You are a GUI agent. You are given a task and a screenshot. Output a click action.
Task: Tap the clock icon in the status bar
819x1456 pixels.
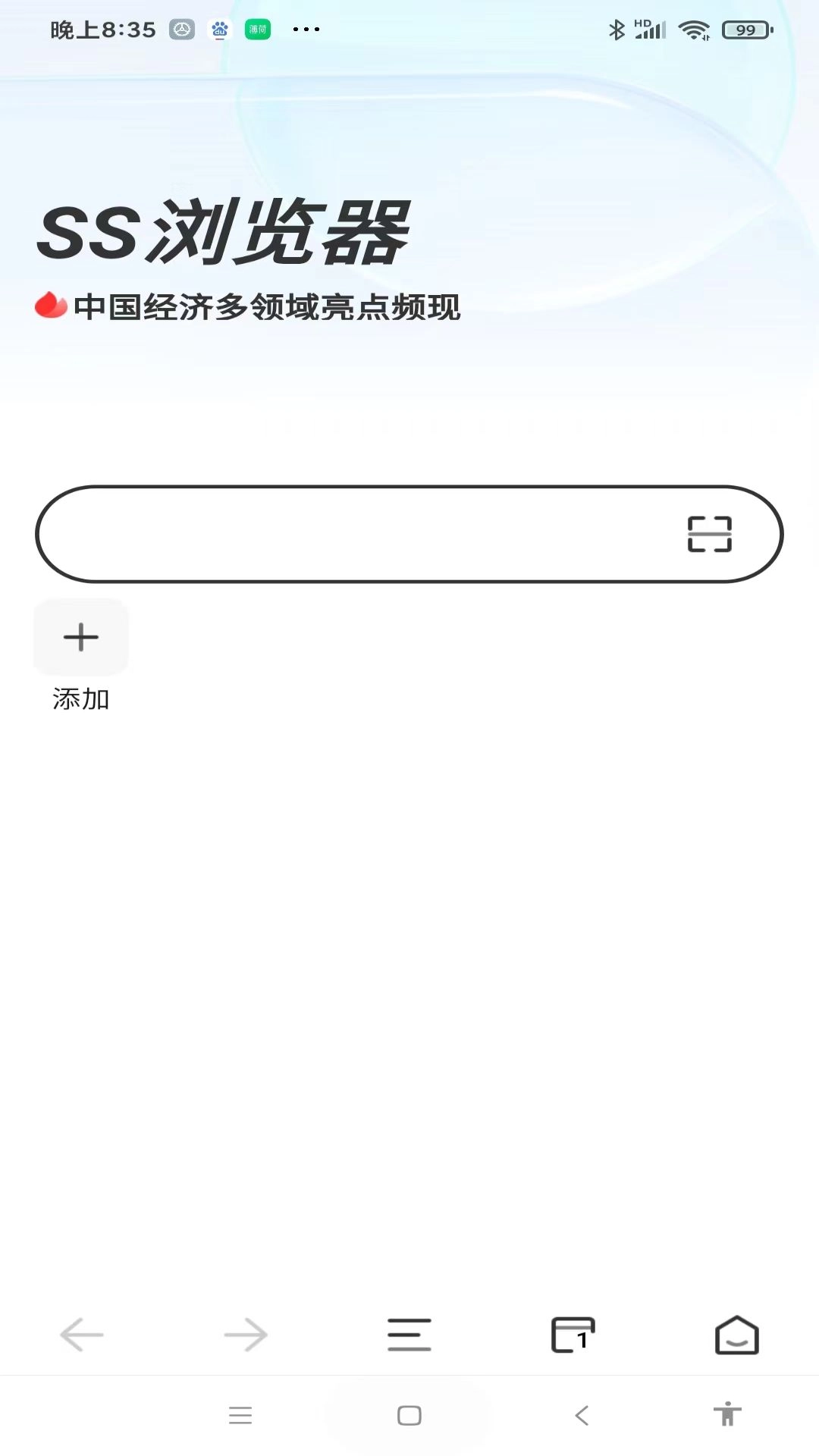[x=182, y=29]
